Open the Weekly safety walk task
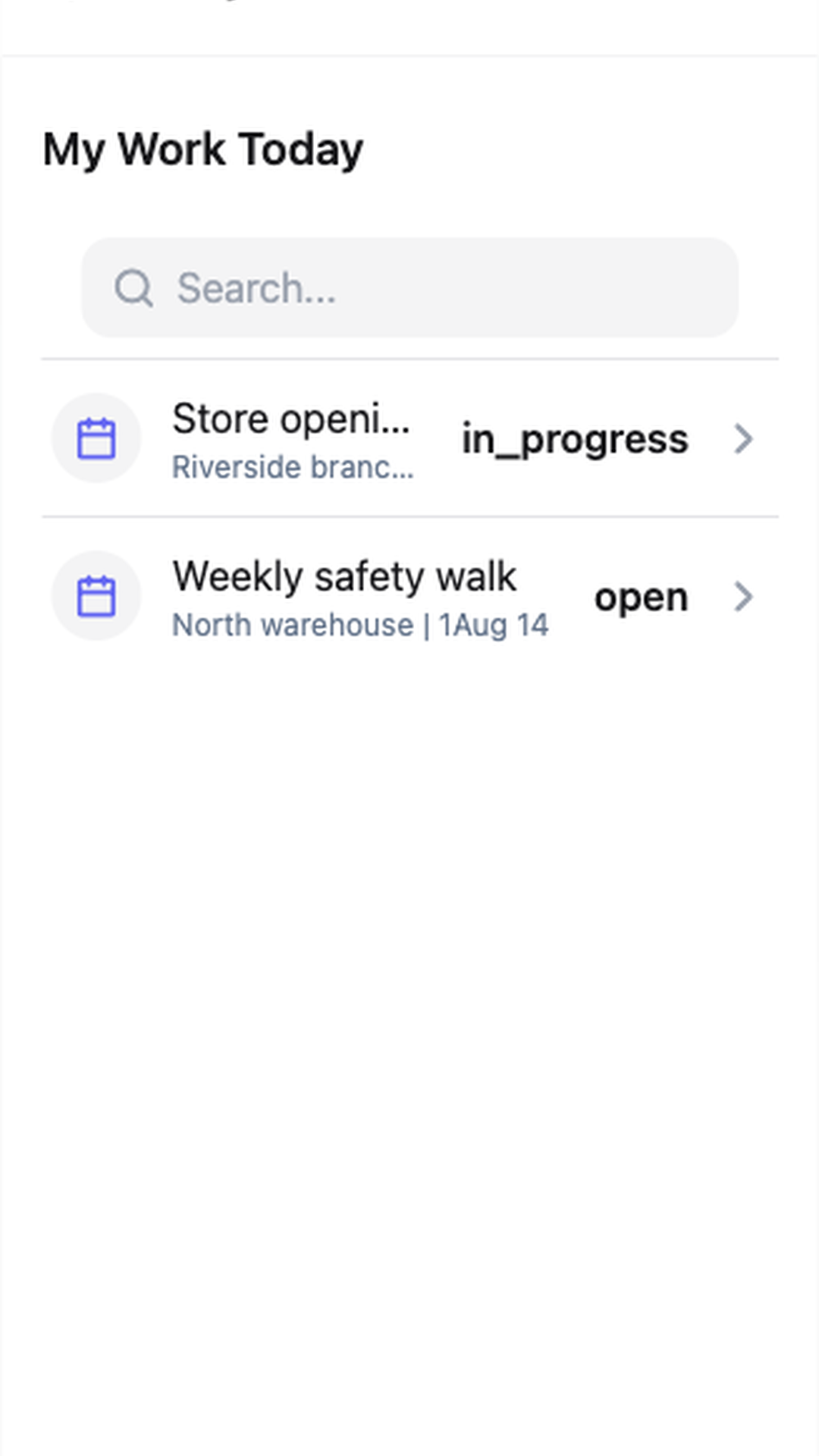 409,597
